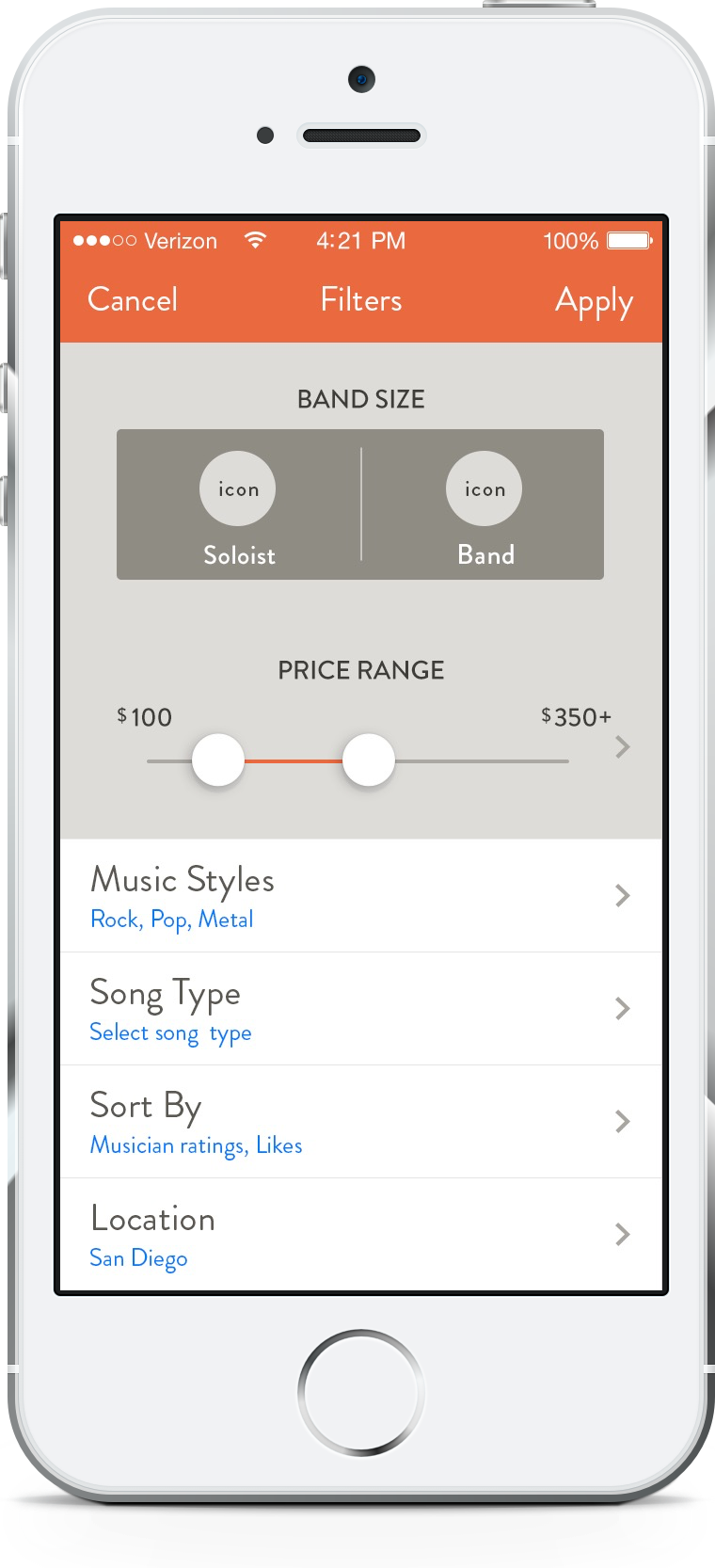
Task: Open Sort By options
Action: pyautogui.click(x=361, y=1122)
